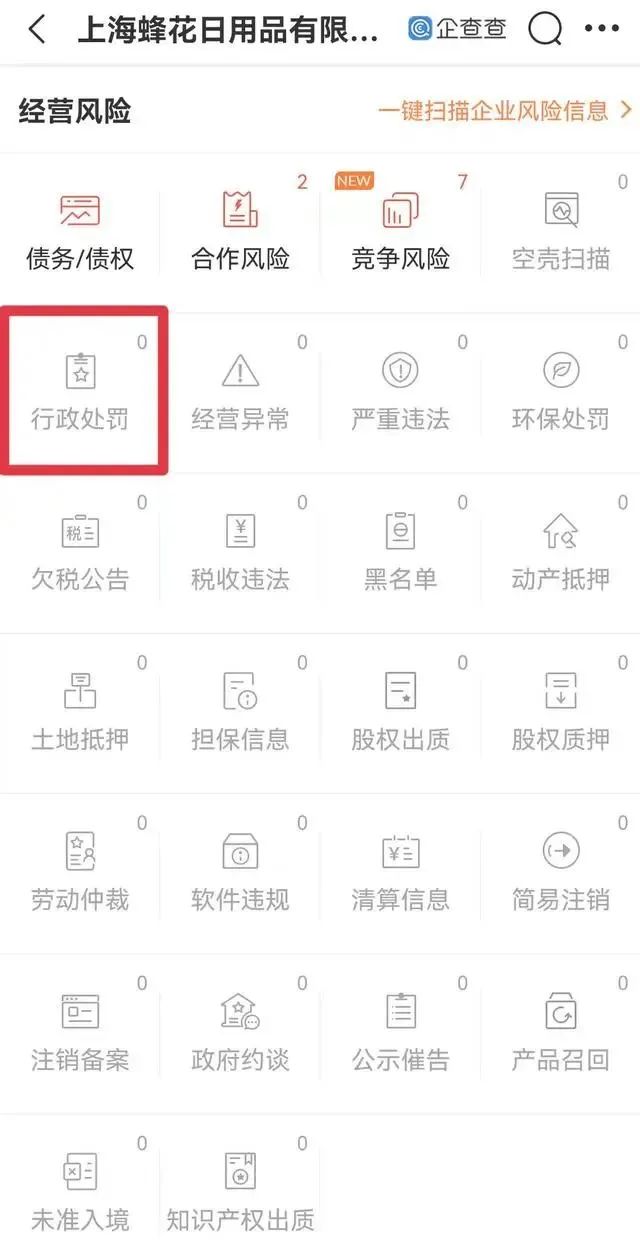Check 经营异常 records

click(x=240, y=392)
